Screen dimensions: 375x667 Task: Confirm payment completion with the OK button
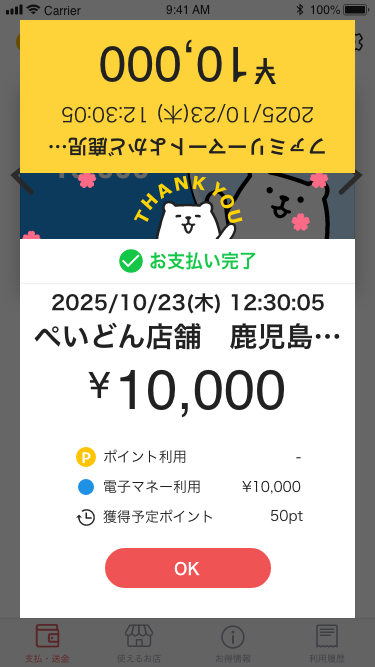coord(188,568)
